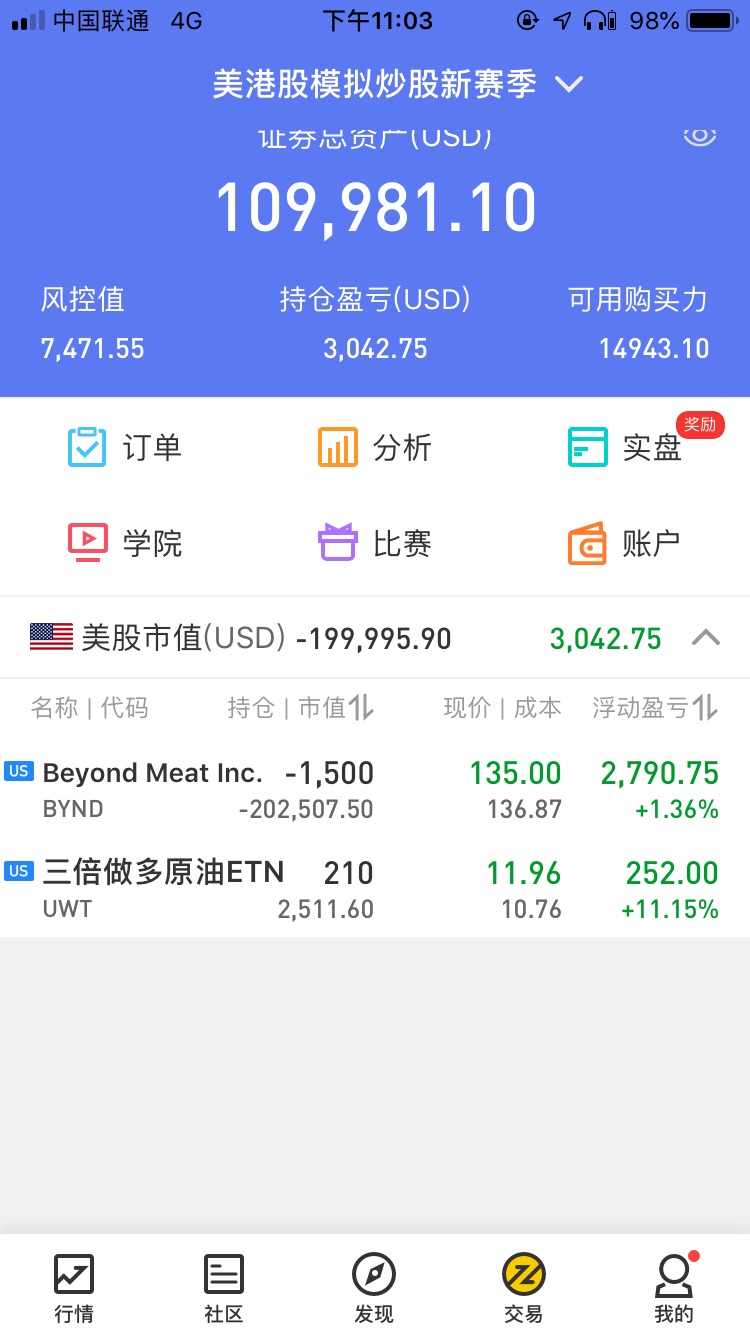Select the 交易 tab

(x=524, y=1288)
